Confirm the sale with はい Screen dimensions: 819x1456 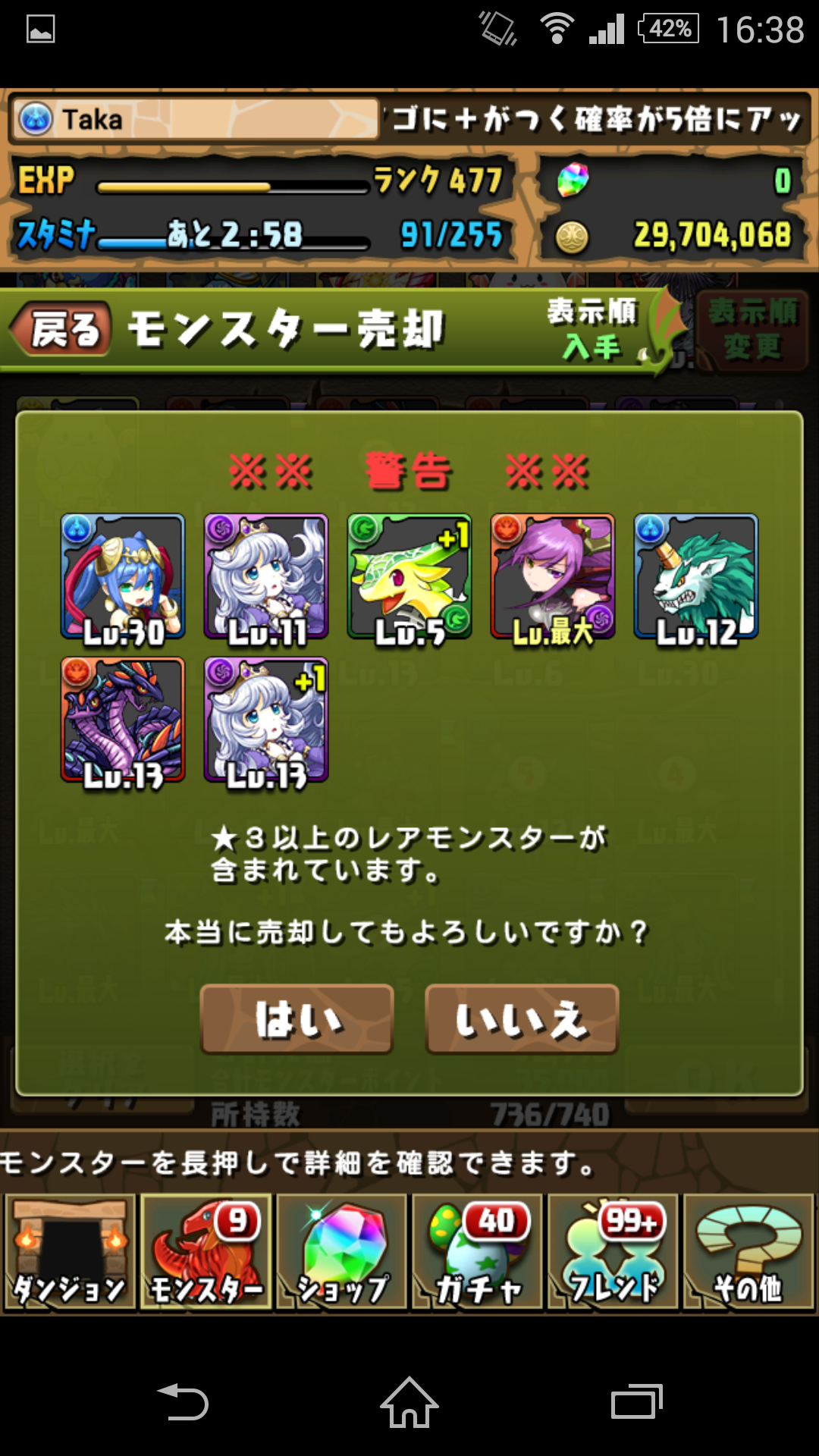pyautogui.click(x=297, y=1019)
